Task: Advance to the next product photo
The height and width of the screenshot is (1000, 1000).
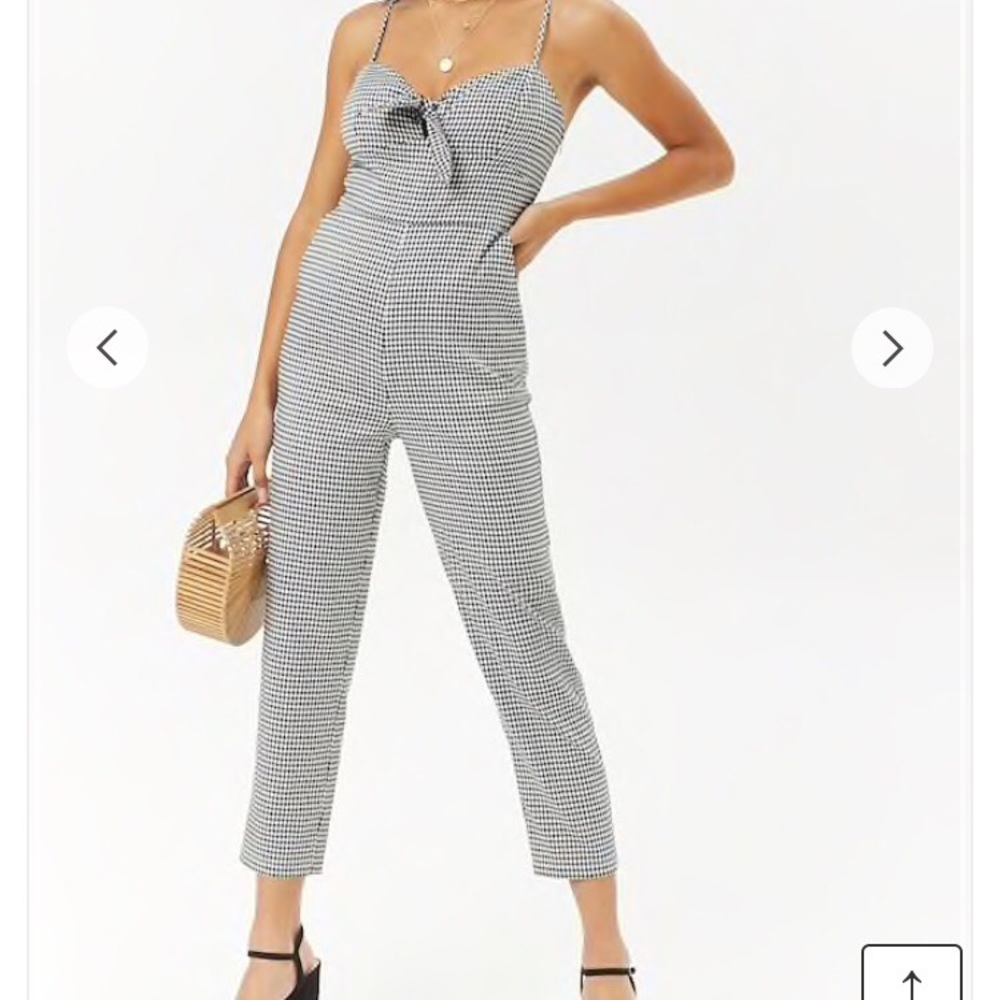Action: click(x=891, y=348)
